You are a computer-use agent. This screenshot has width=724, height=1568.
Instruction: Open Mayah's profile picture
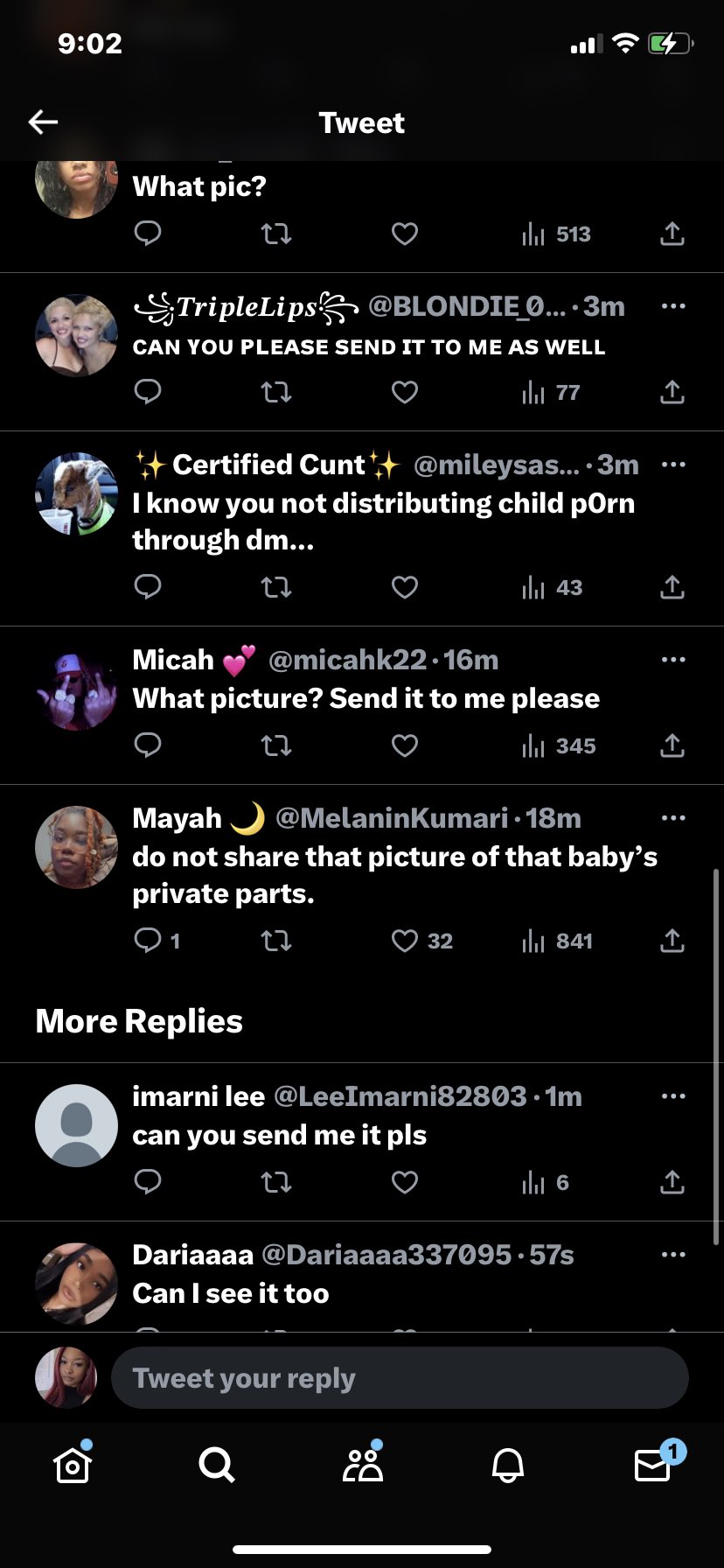pyautogui.click(x=76, y=847)
